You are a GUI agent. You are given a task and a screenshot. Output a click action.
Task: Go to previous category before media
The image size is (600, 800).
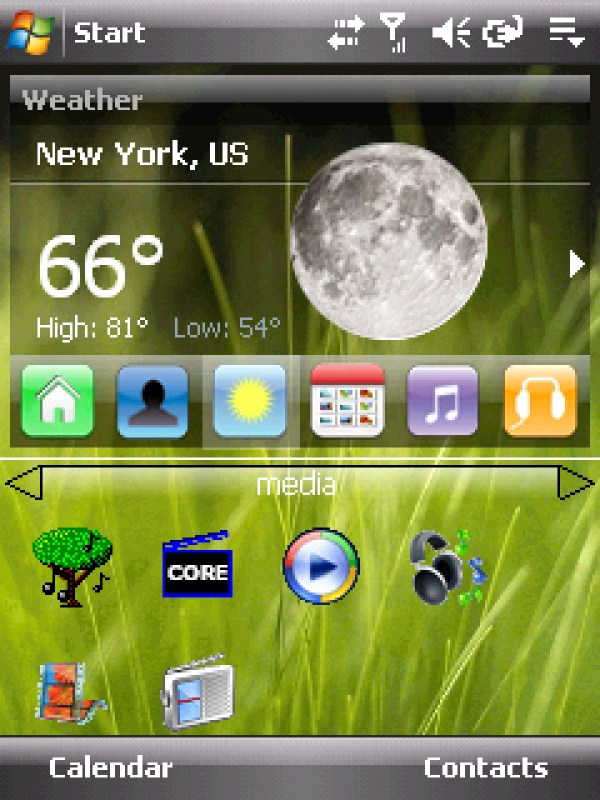[x=22, y=485]
